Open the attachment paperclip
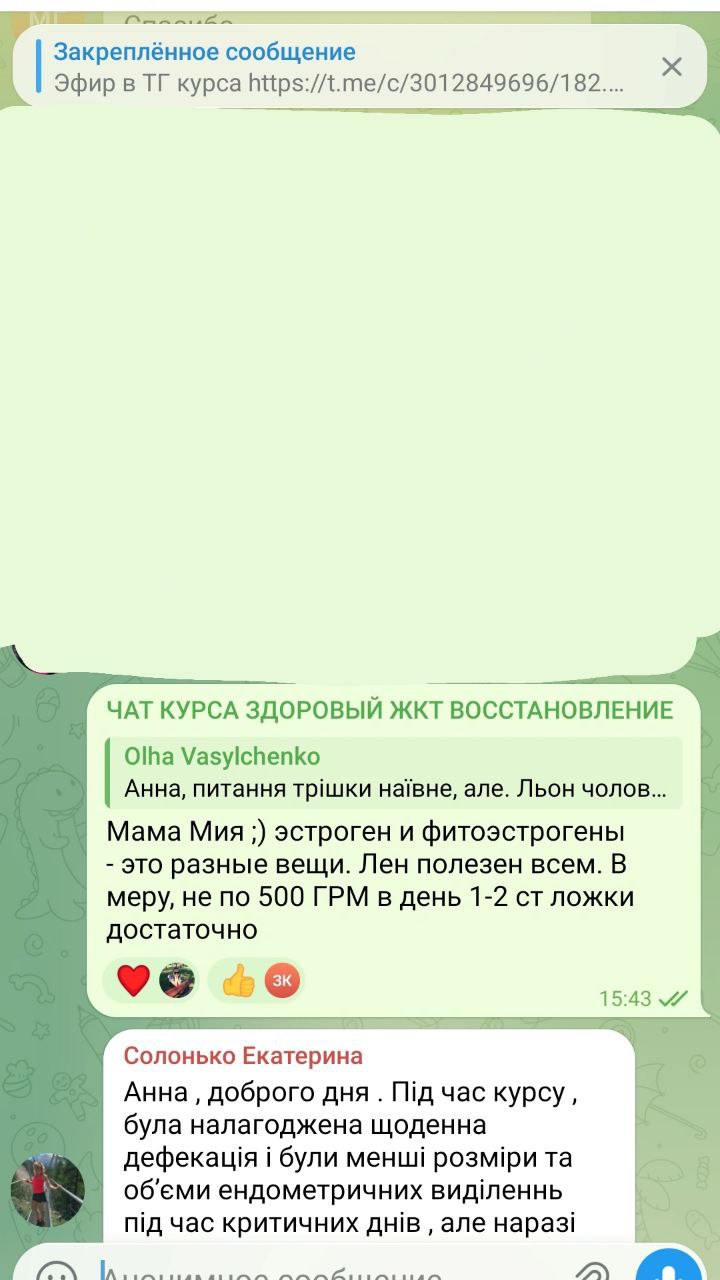Viewport: 720px width, 1280px height. (x=592, y=1270)
